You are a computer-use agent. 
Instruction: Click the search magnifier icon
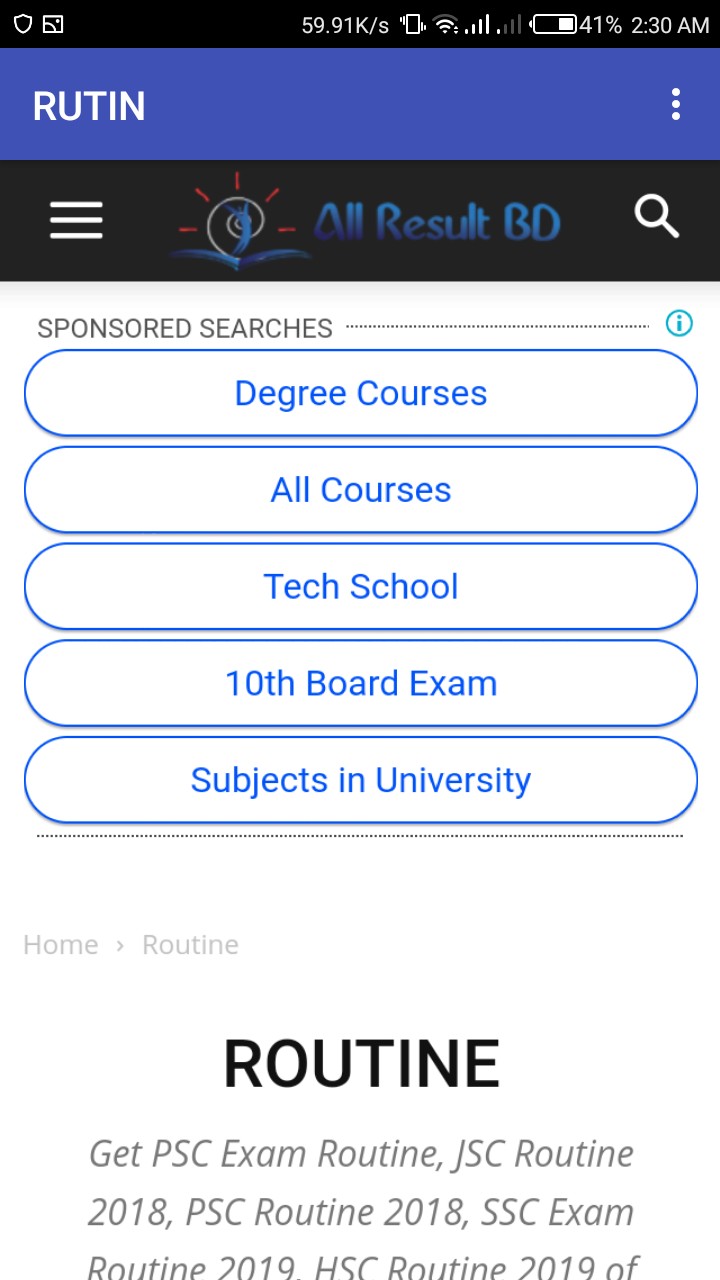(x=657, y=216)
